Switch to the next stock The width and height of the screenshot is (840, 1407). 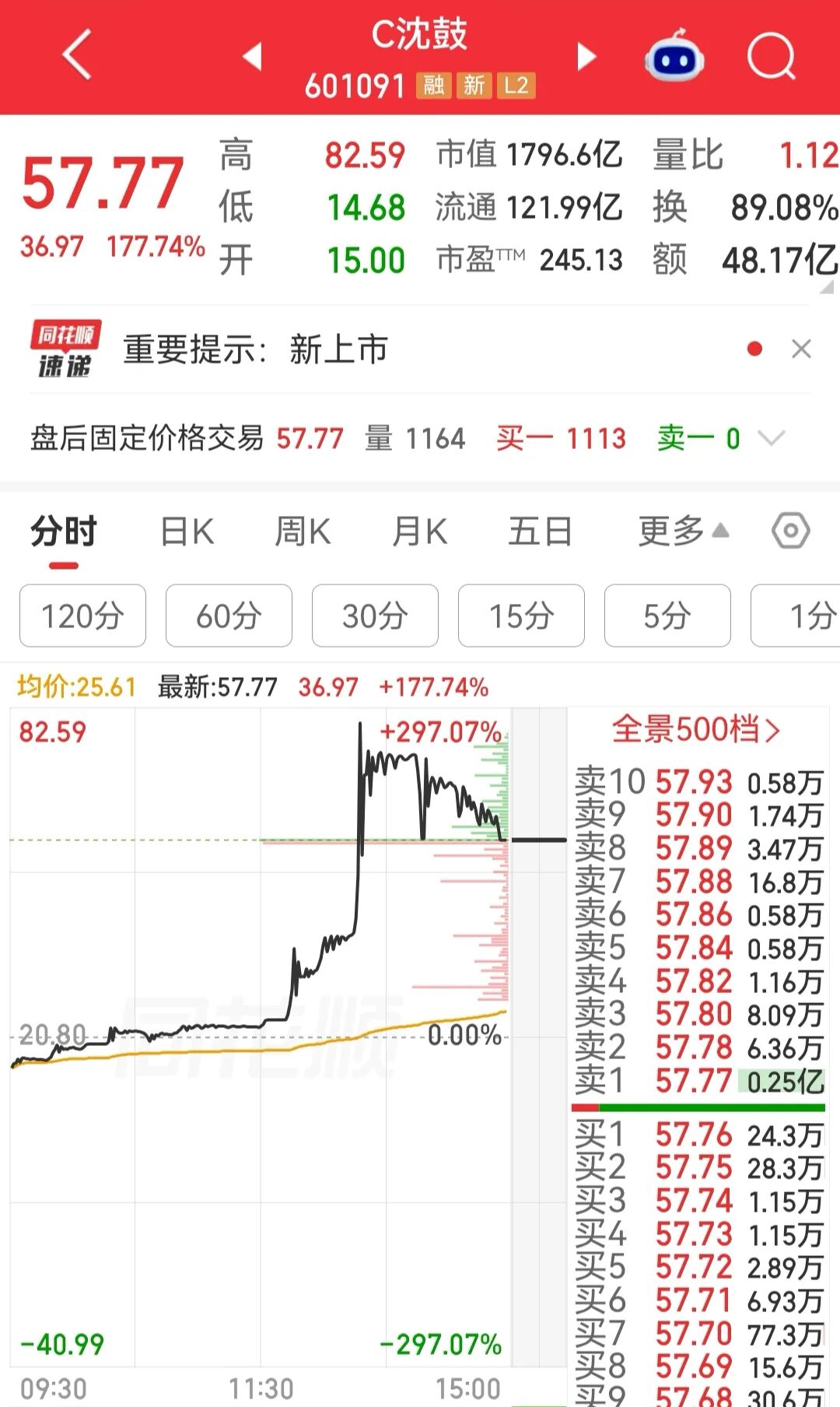point(586,56)
